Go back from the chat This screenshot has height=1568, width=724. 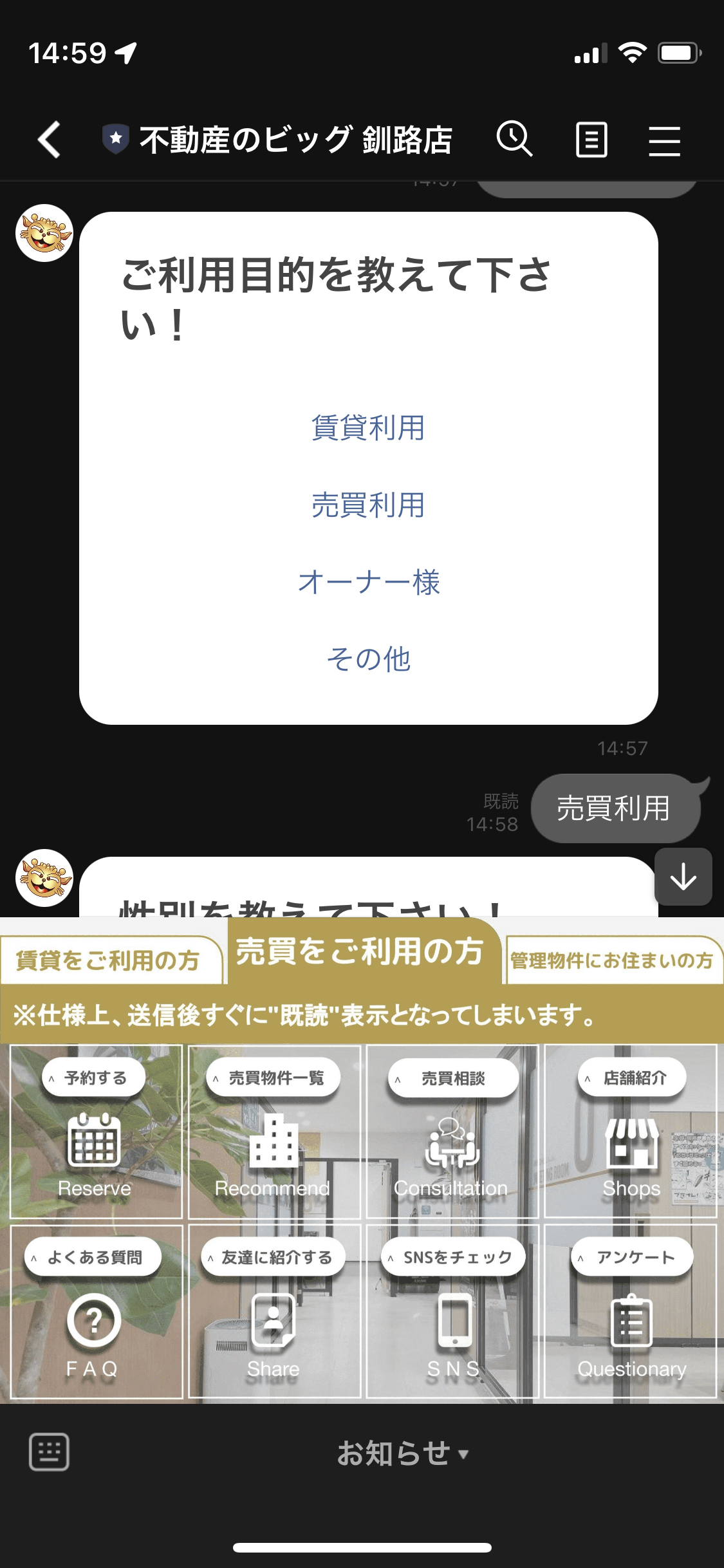tap(50, 140)
